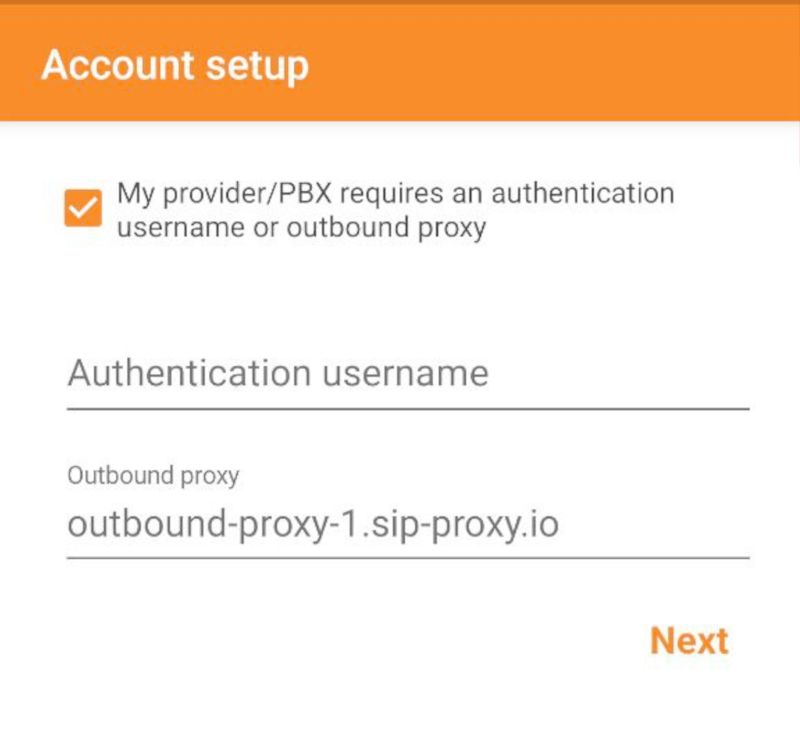Focus the Authentication username field
This screenshot has height=750, width=800.
[407, 374]
